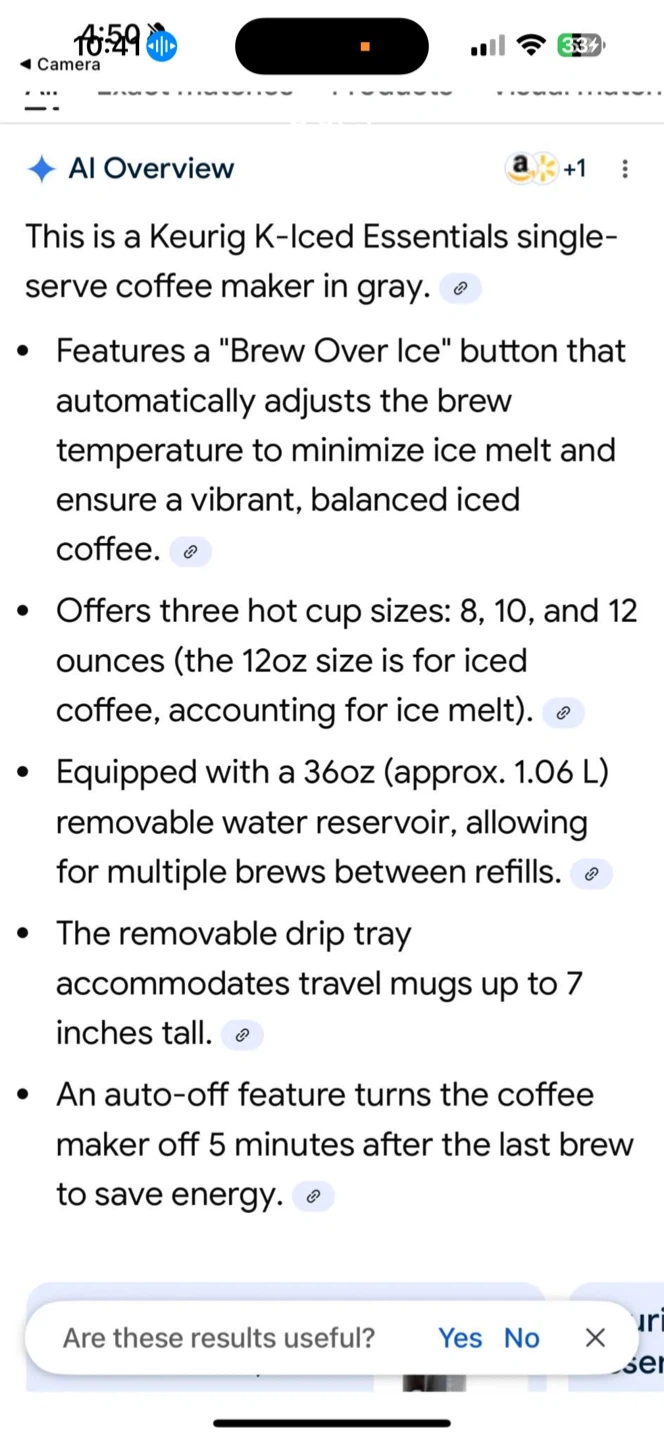Screen dimensions: 664x1440
Task: Open source link after auto-off bullet
Action: click(x=313, y=1196)
